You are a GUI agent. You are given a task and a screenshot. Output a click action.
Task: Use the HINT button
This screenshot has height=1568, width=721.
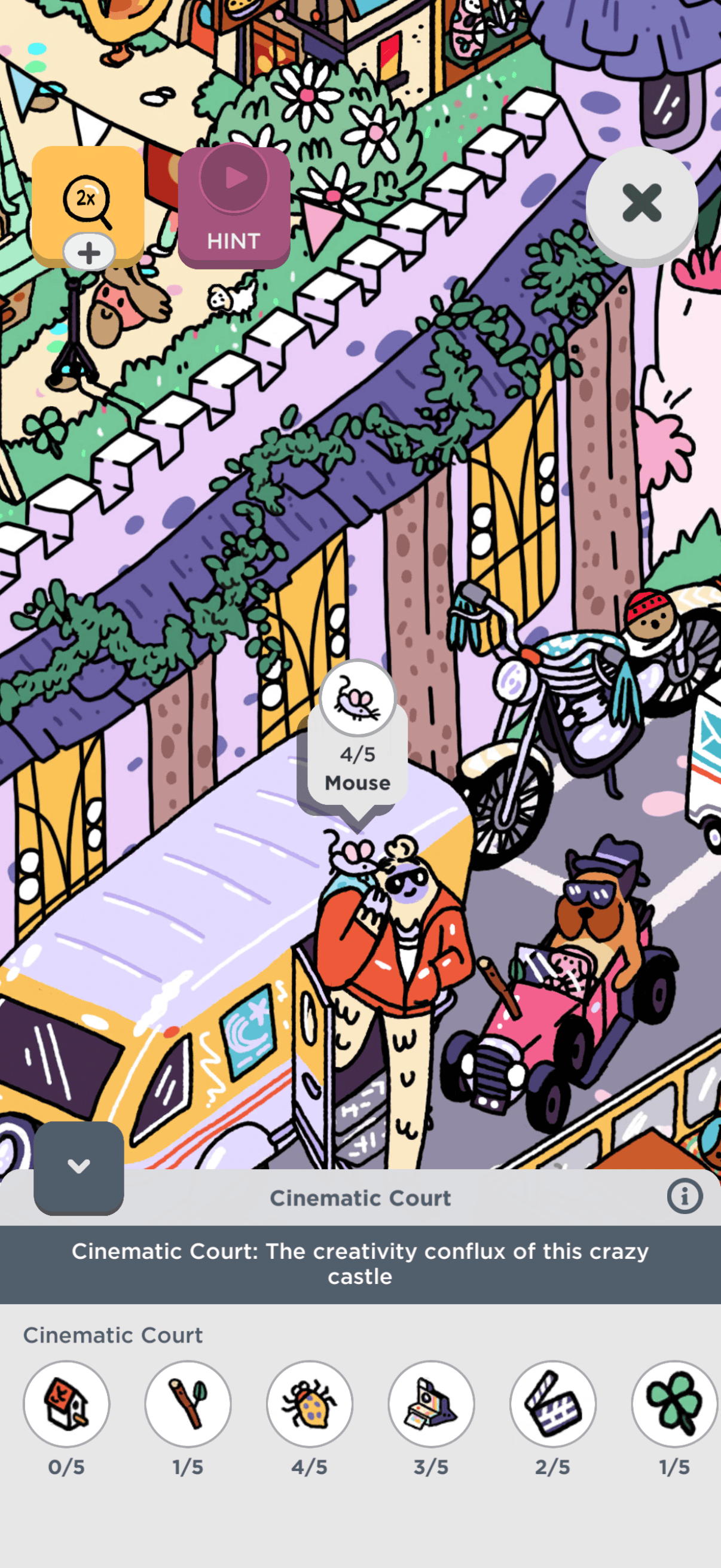pyautogui.click(x=234, y=207)
